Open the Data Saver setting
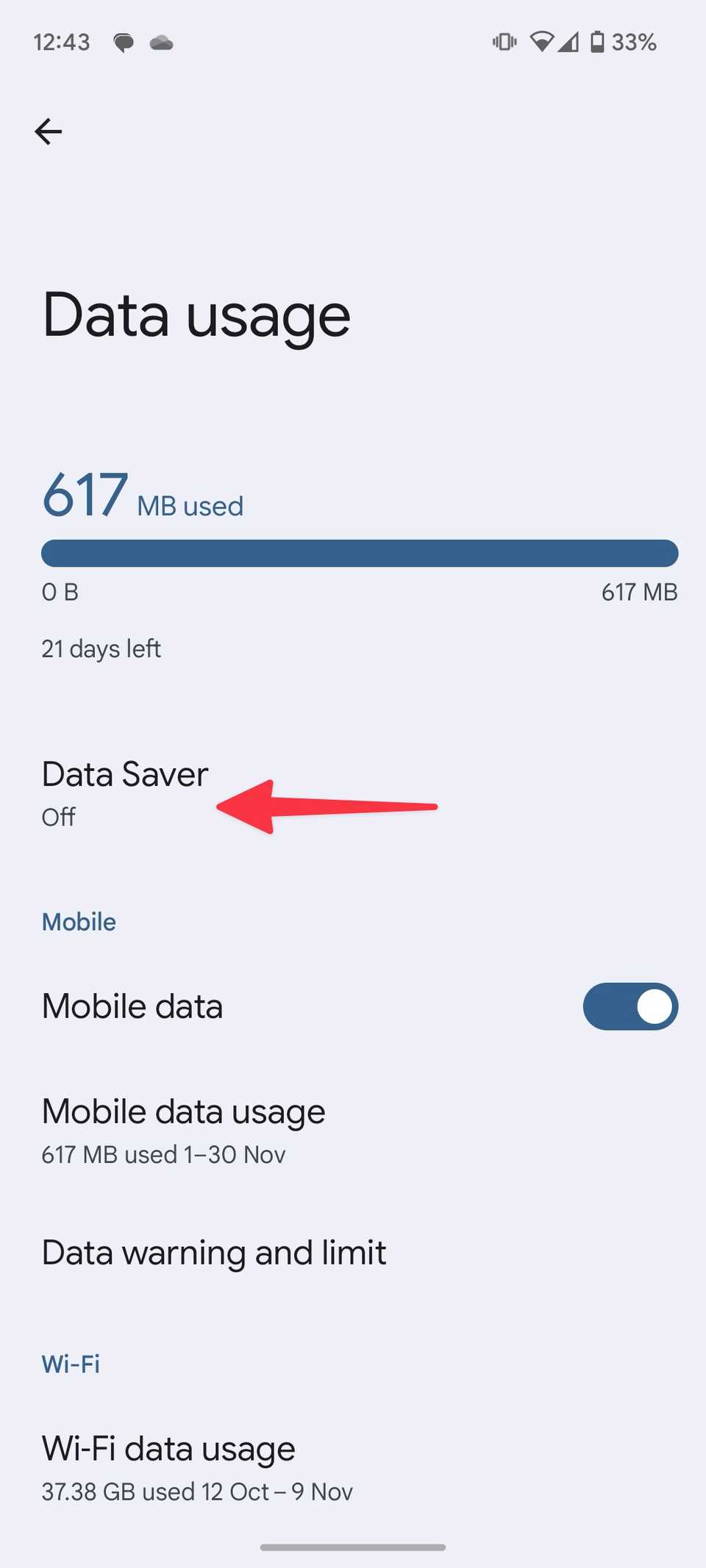The image size is (706, 1568). [125, 792]
